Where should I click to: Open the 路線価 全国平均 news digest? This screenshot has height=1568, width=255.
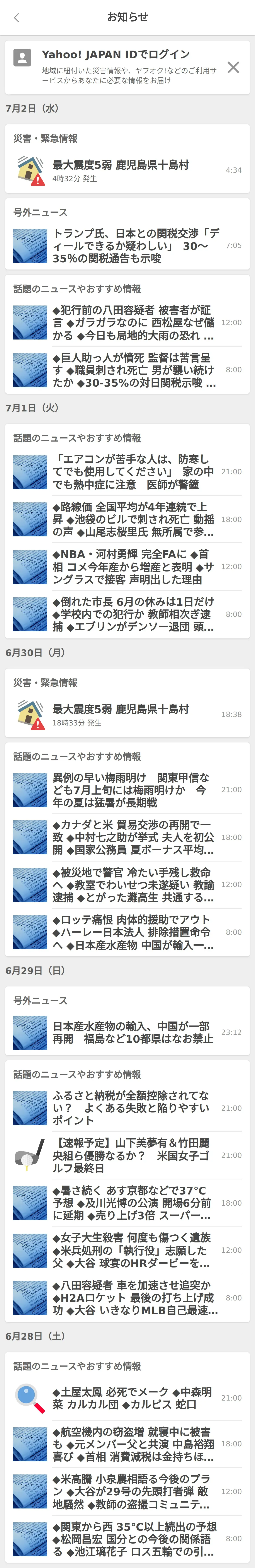coord(127,519)
